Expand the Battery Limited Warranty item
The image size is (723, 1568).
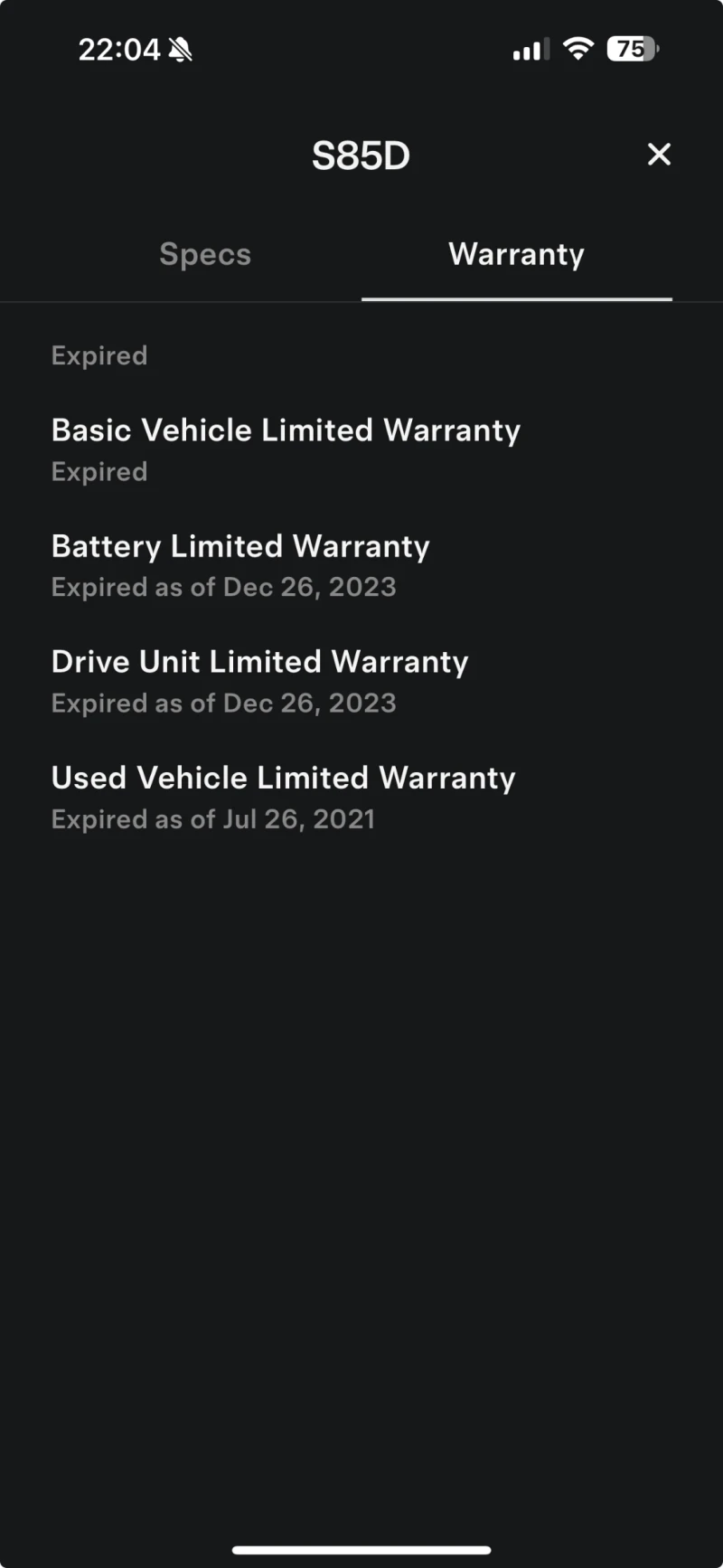pos(240,546)
